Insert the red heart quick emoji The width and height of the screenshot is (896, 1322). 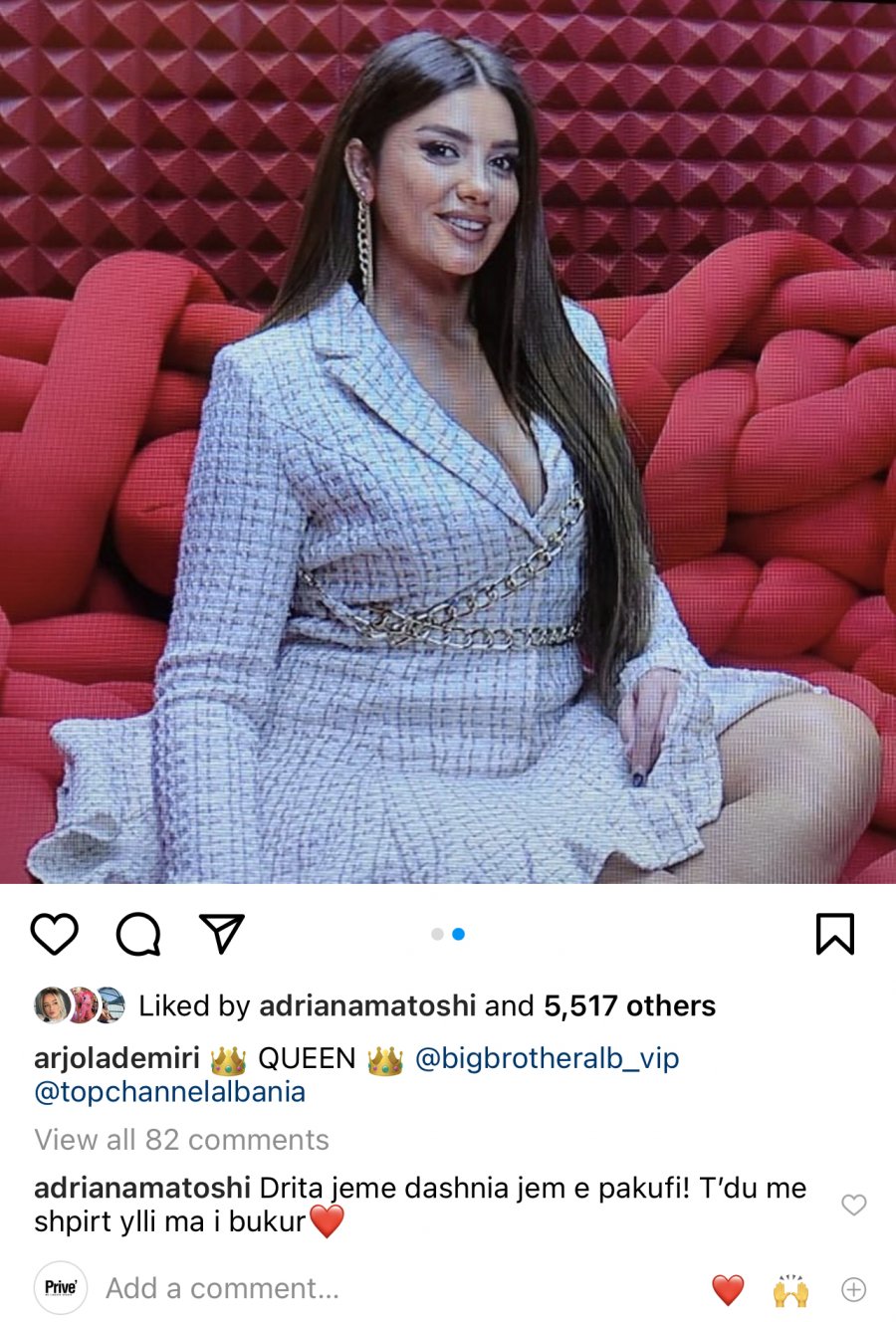(x=728, y=1290)
